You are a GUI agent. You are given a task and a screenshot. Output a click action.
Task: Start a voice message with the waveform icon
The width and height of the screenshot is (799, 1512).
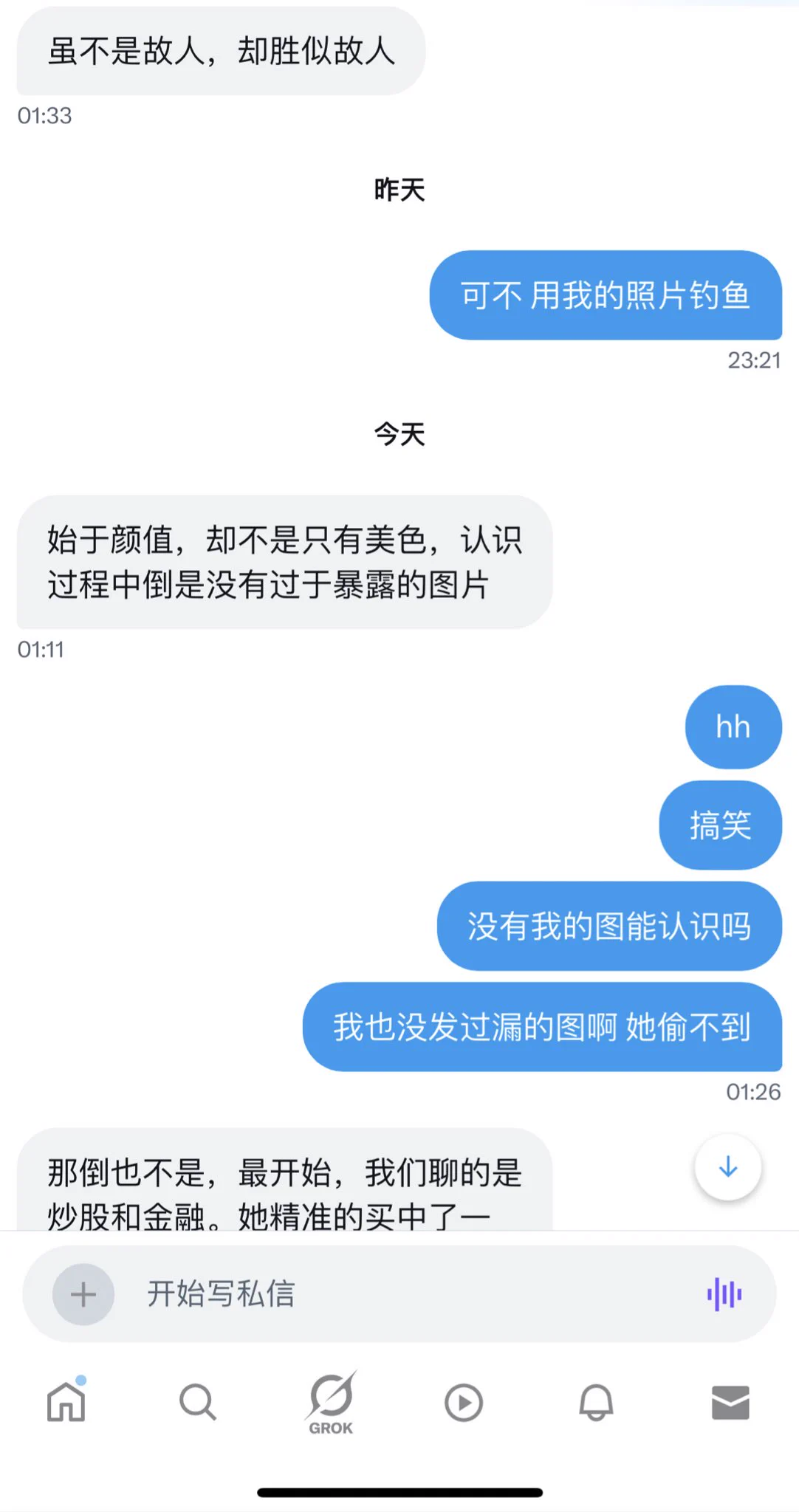724,1293
